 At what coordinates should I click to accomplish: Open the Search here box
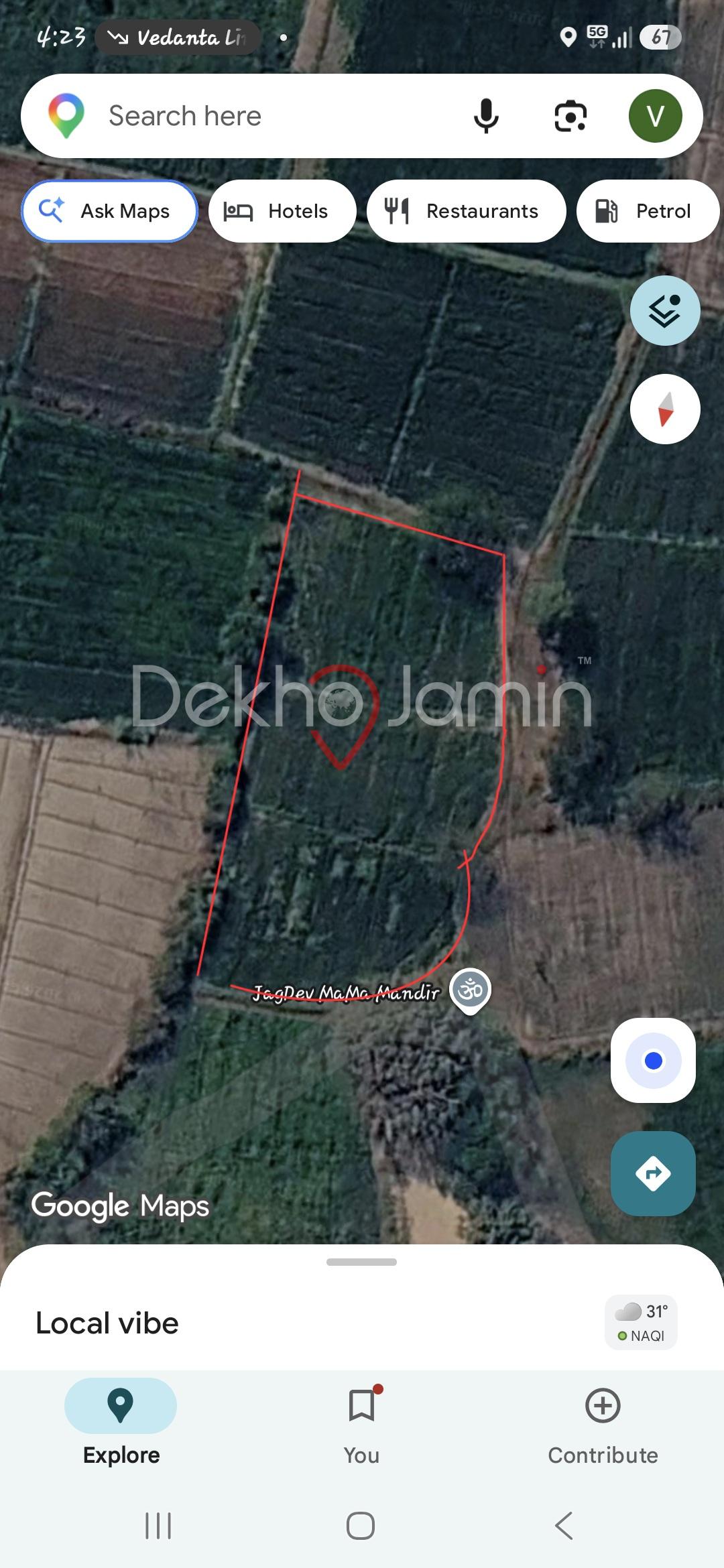pyautogui.click(x=268, y=116)
